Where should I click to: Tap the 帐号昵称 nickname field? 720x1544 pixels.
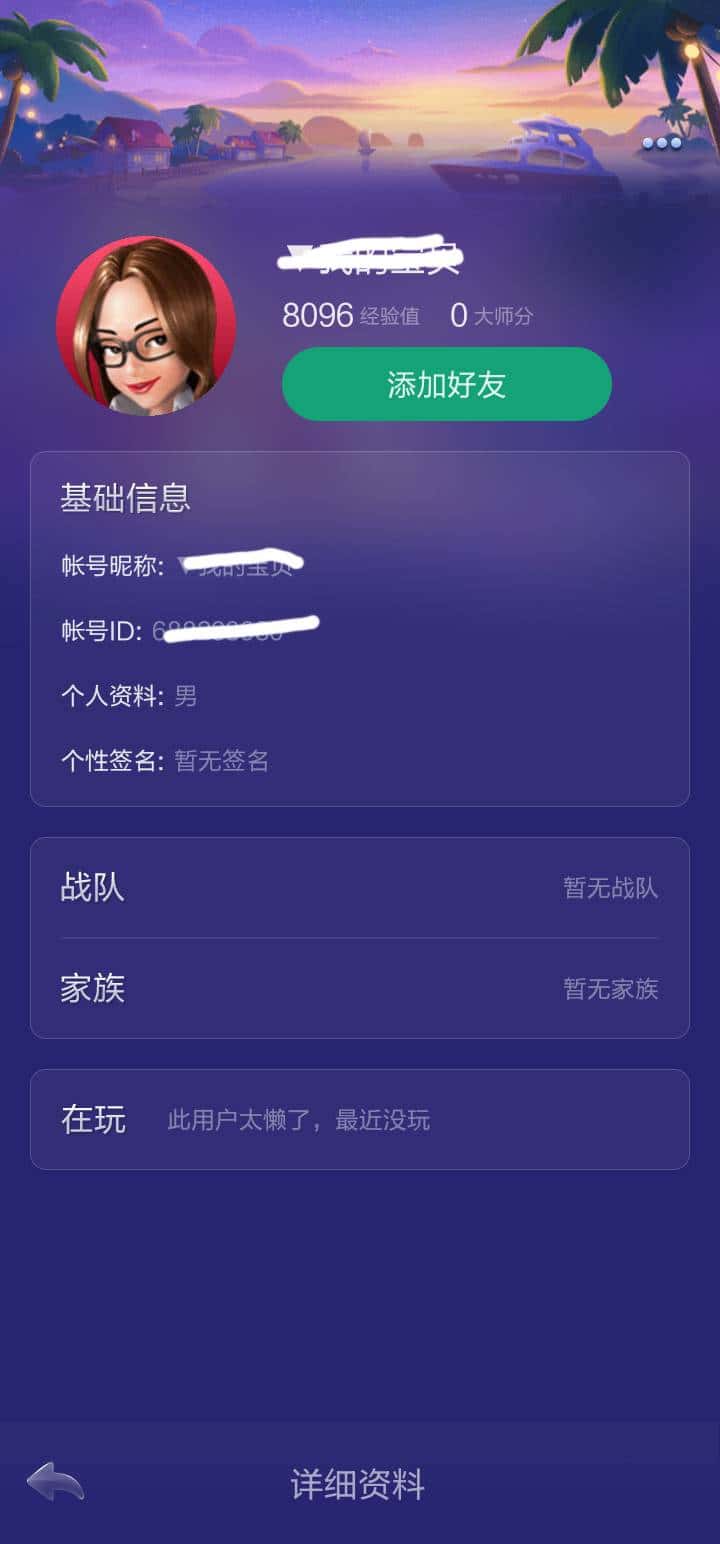point(180,565)
